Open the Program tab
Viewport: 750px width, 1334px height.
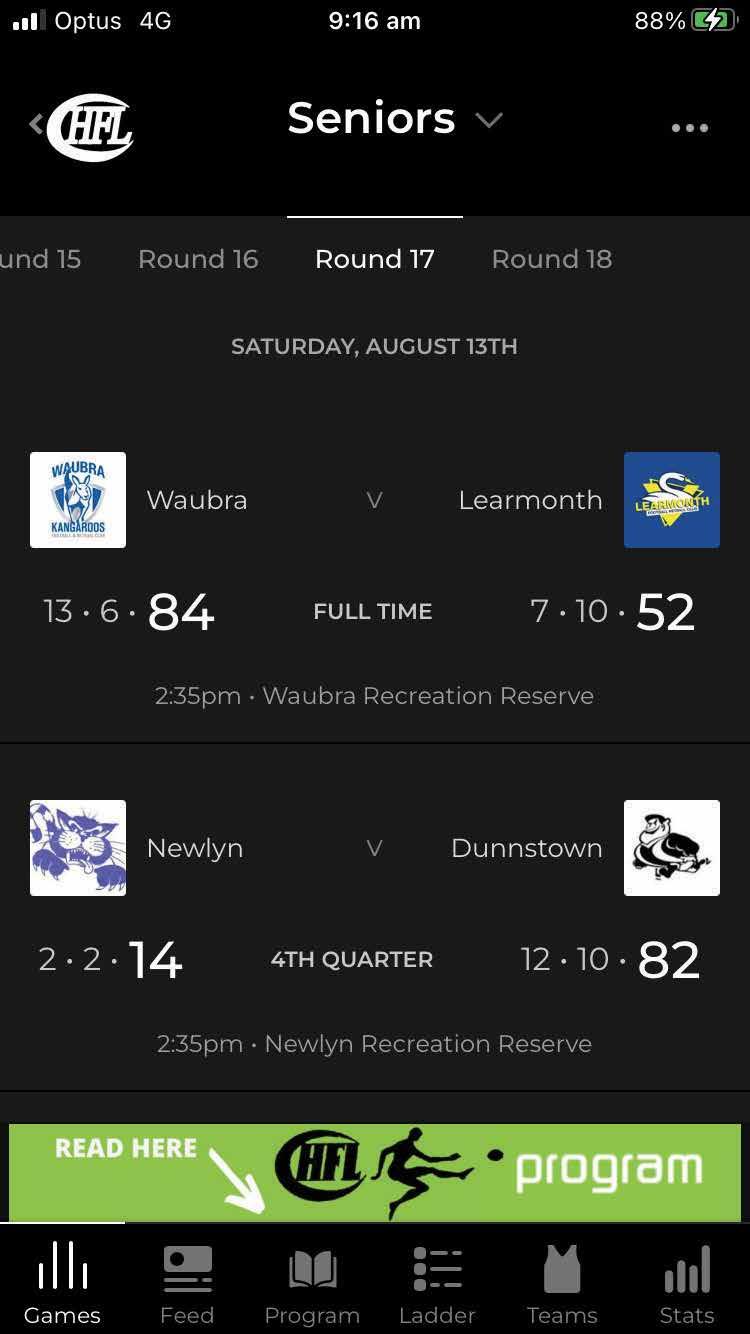(312, 1282)
